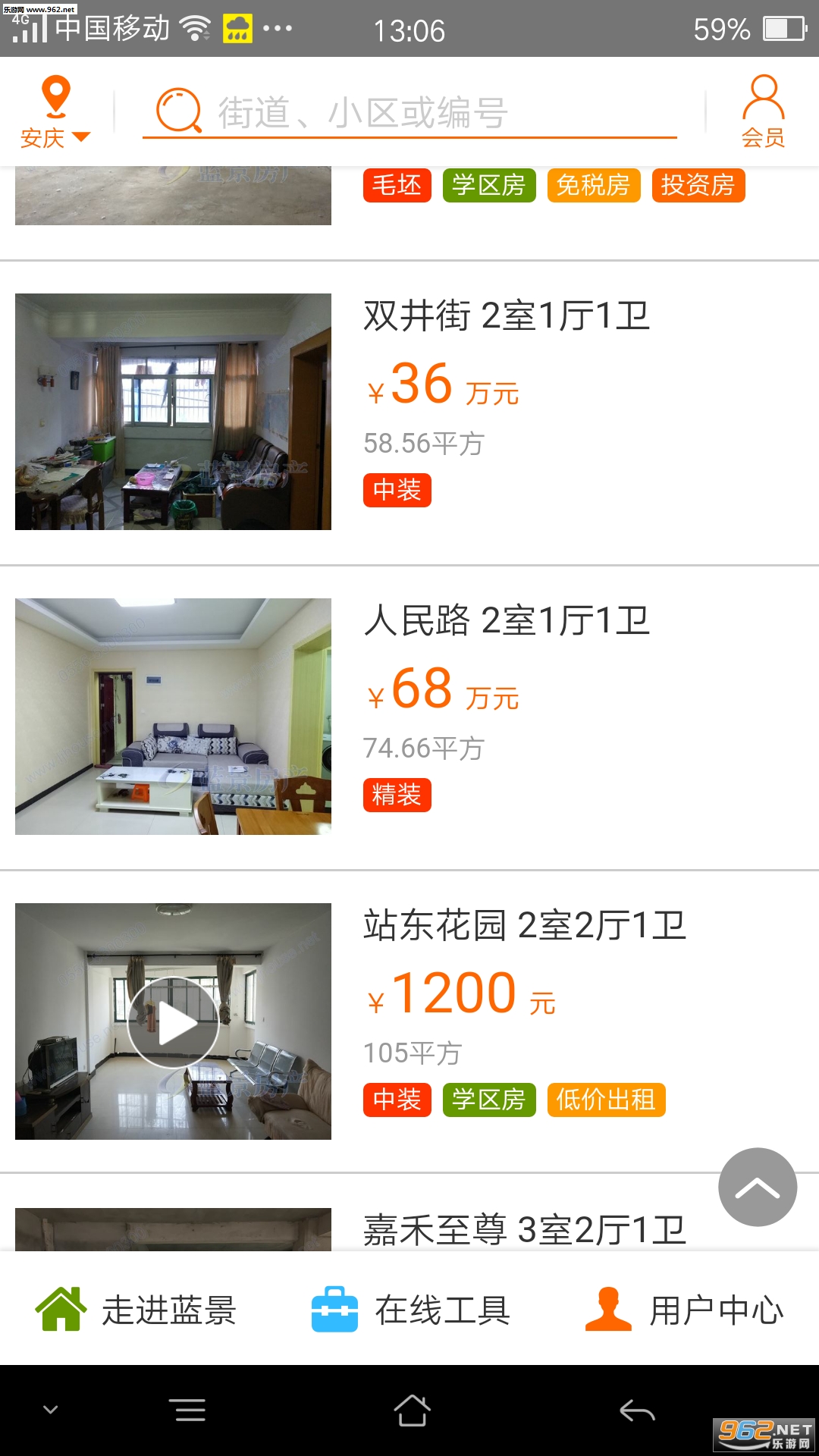The height and width of the screenshot is (1456, 819).
Task: Open the 会员 member page
Action: point(763,111)
